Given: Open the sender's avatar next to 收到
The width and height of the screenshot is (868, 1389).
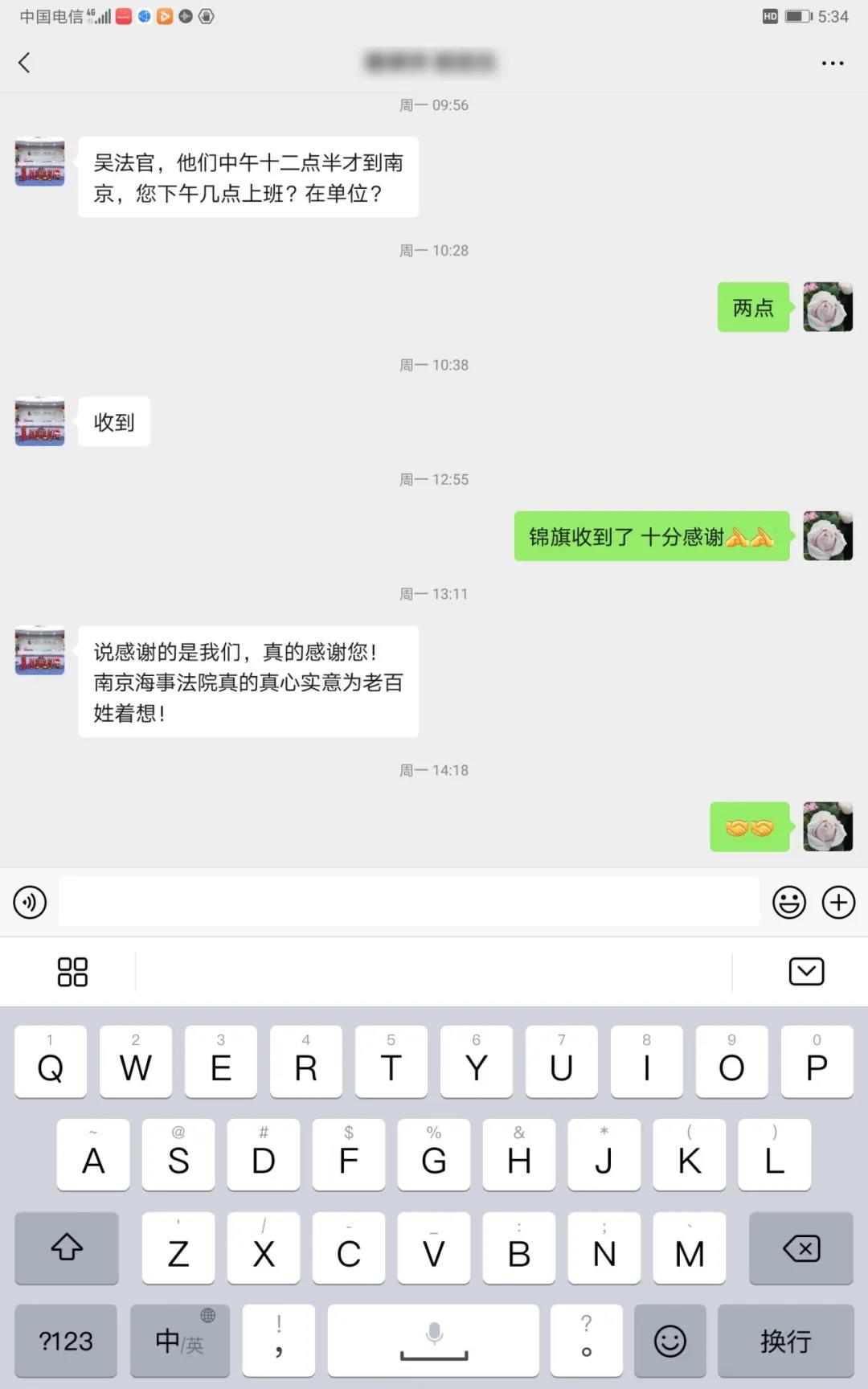Looking at the screenshot, I should point(39,421).
